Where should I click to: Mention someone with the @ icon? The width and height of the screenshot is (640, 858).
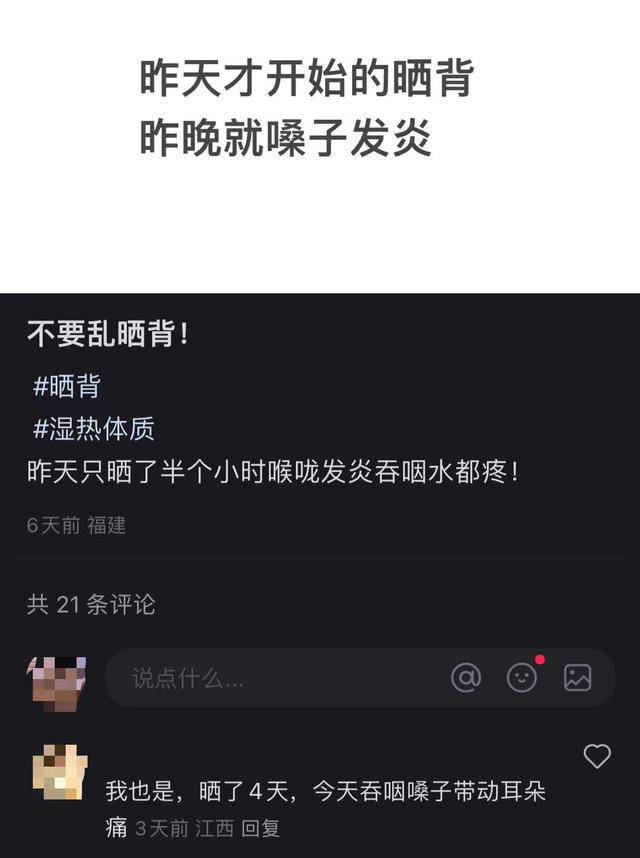click(466, 677)
